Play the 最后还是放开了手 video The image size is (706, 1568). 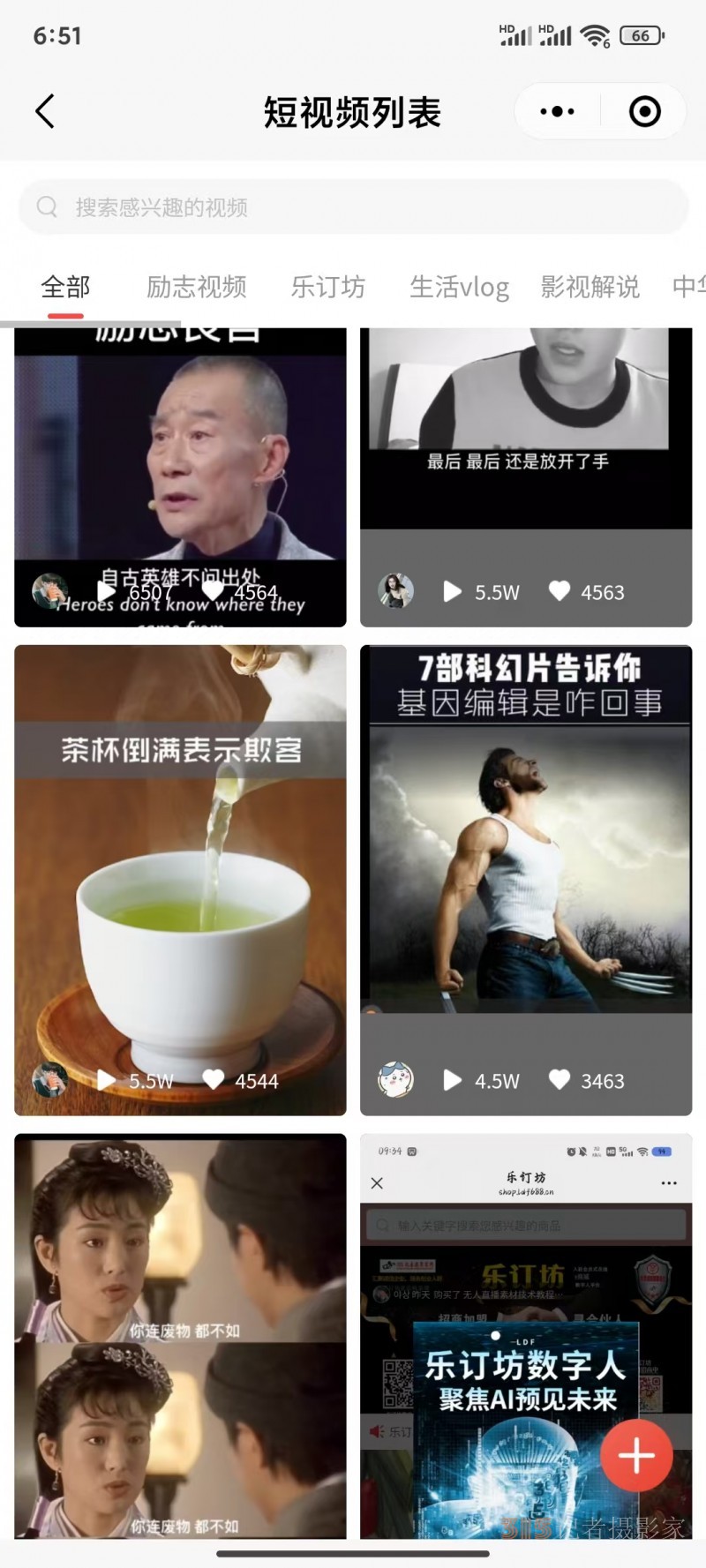pyautogui.click(x=451, y=592)
